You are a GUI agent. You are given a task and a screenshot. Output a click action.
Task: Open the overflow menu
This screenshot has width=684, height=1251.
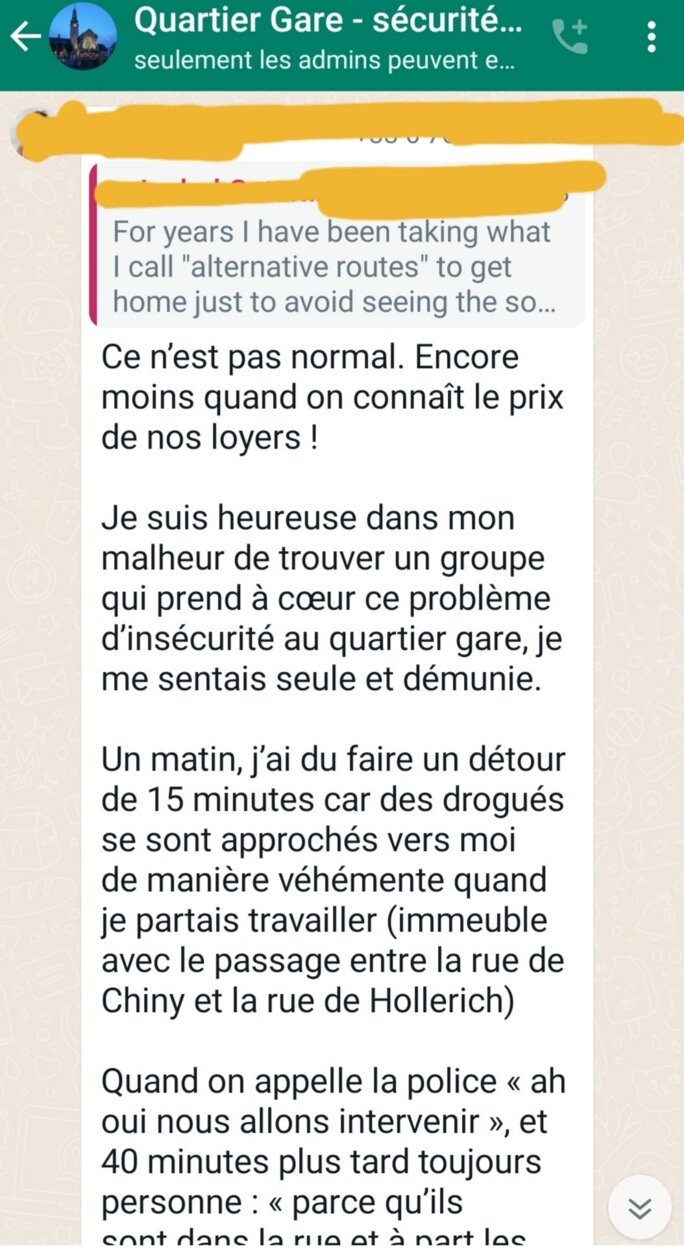pyautogui.click(x=651, y=37)
